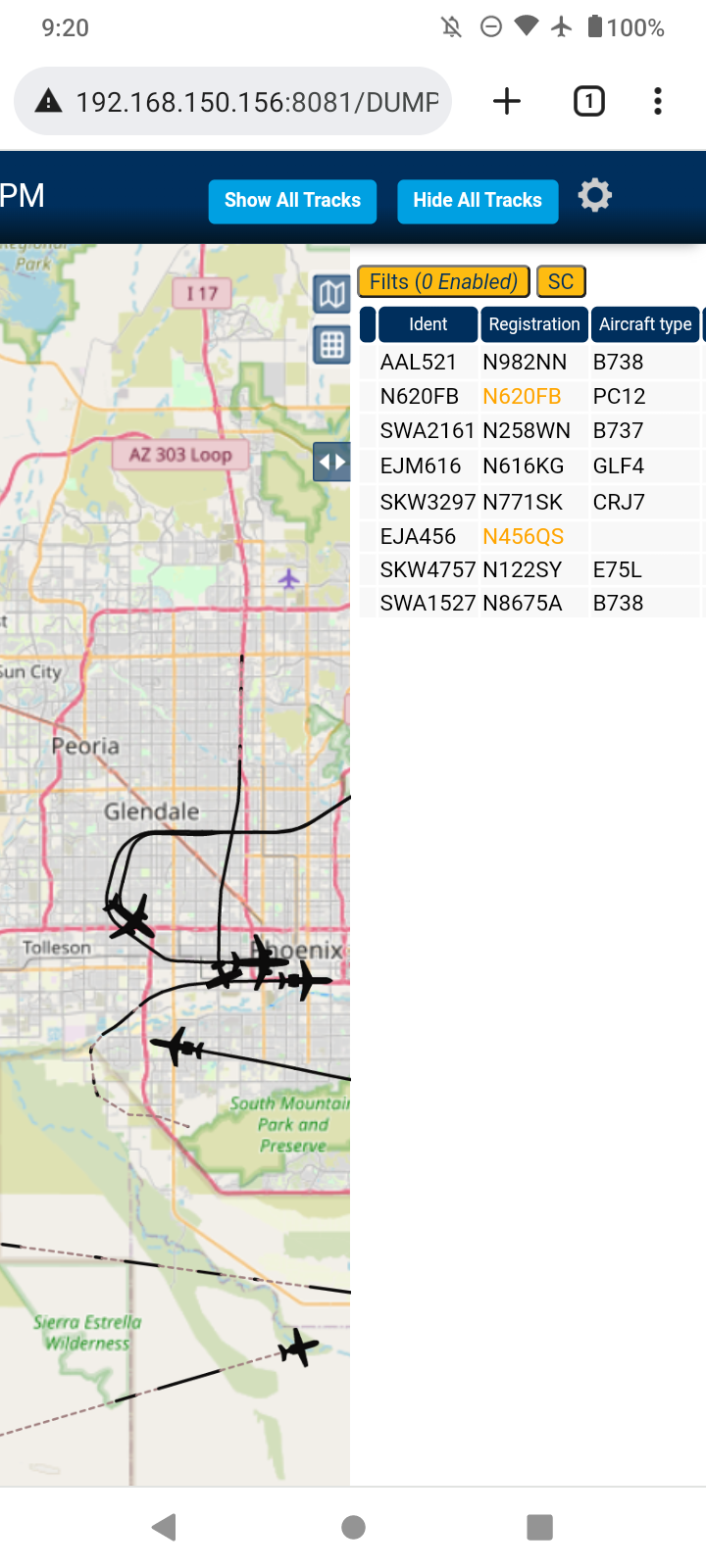Sort the table by Ident column
The image size is (706, 1568).
[x=428, y=324]
